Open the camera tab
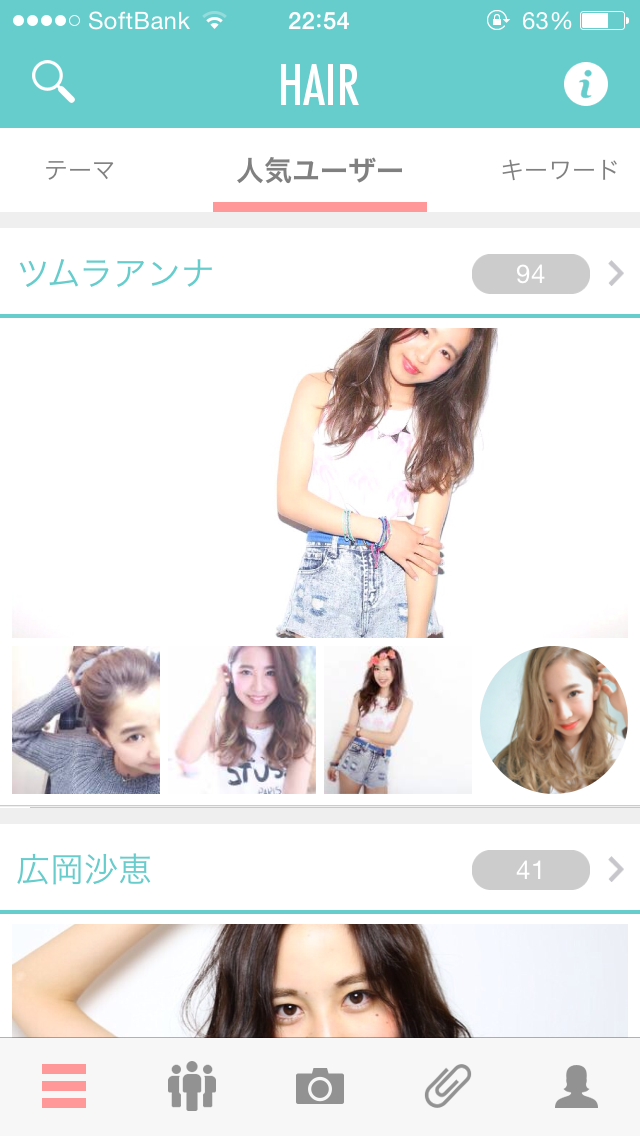 [x=320, y=1086]
